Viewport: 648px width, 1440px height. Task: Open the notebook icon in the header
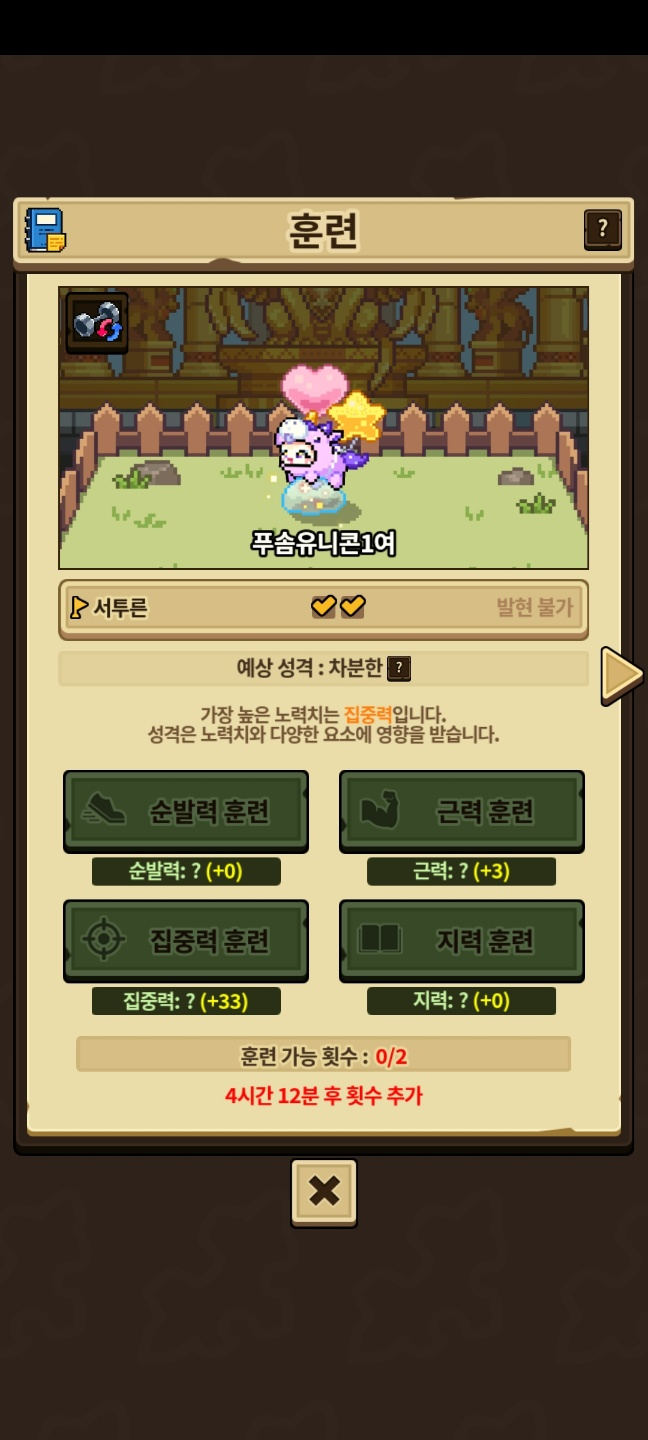(x=45, y=230)
